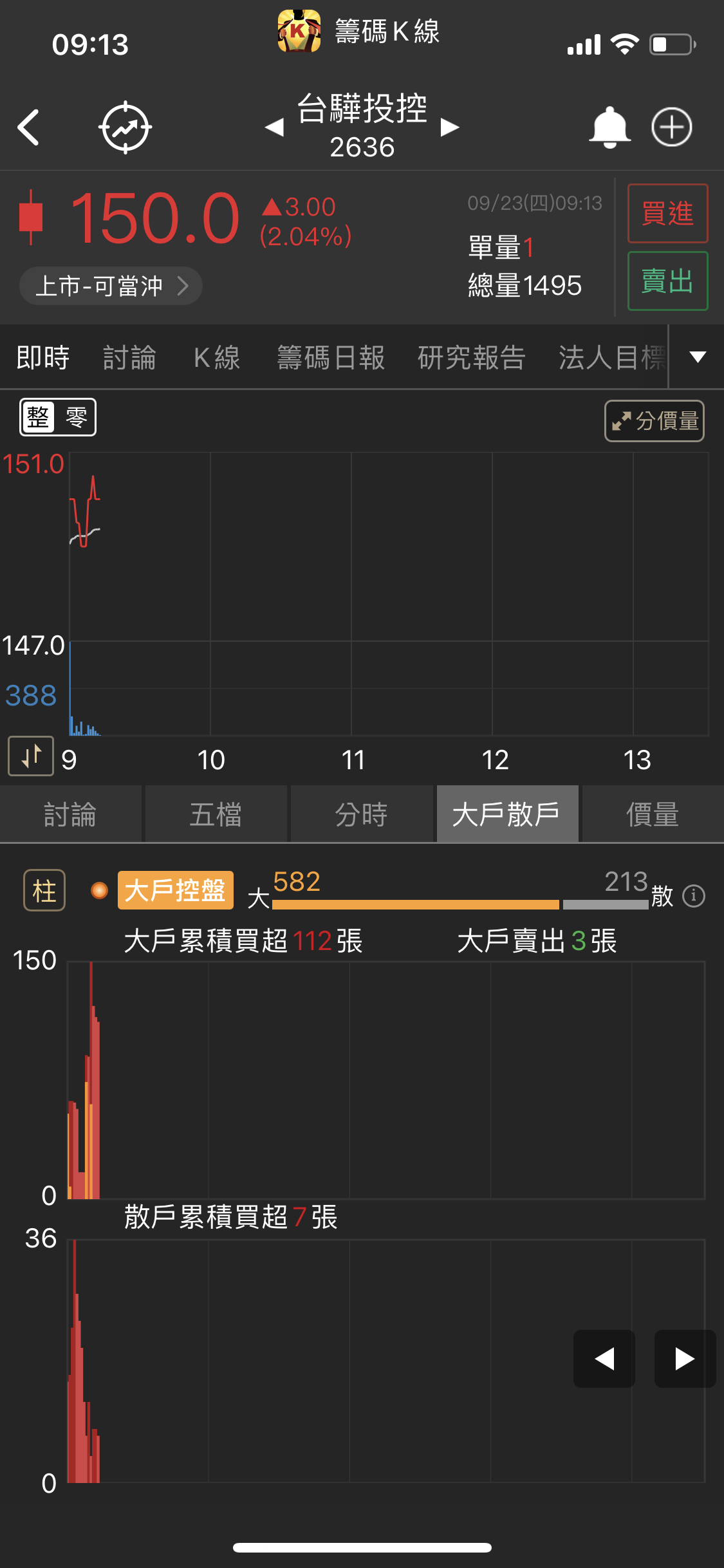
Task: Open the 籌碼日報 tab
Action: coord(331,358)
